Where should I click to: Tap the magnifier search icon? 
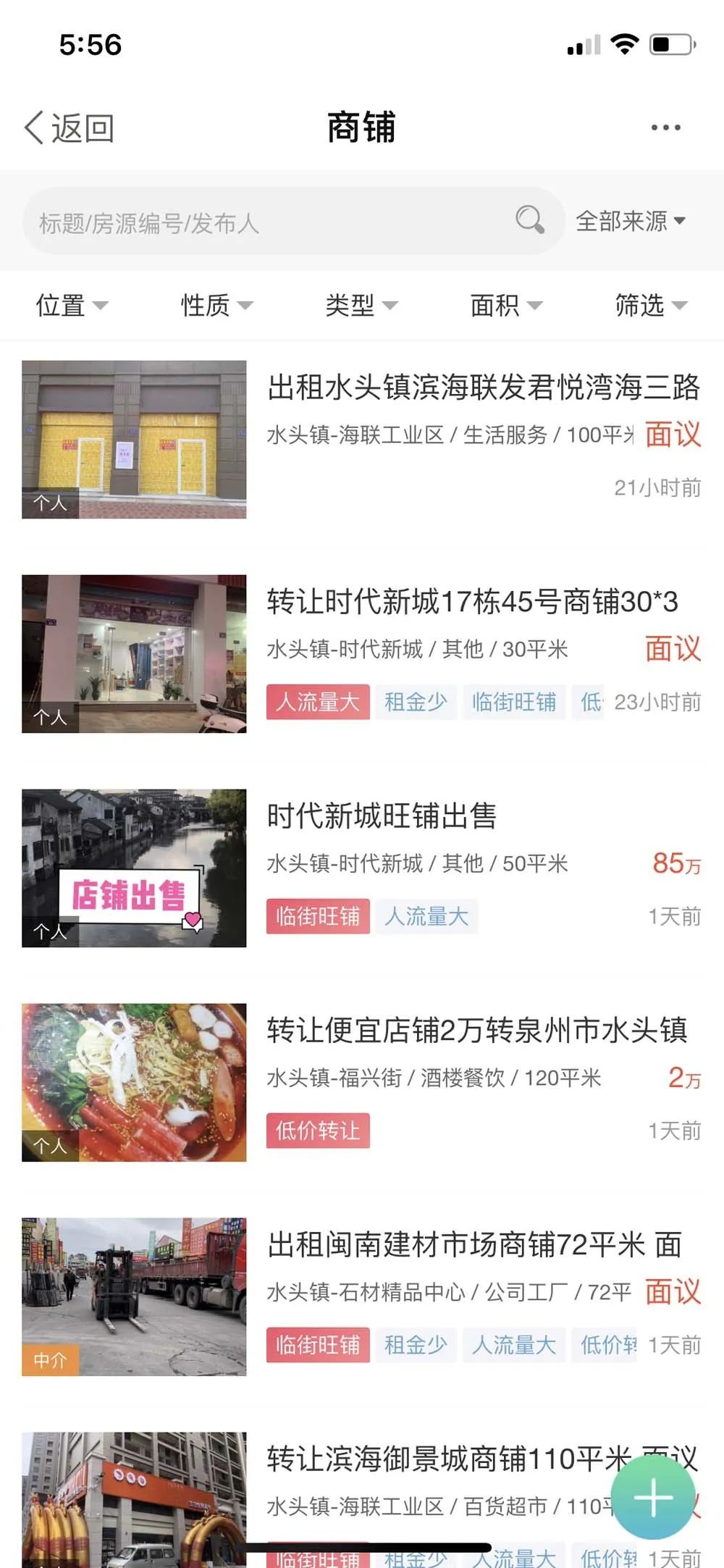pos(530,219)
